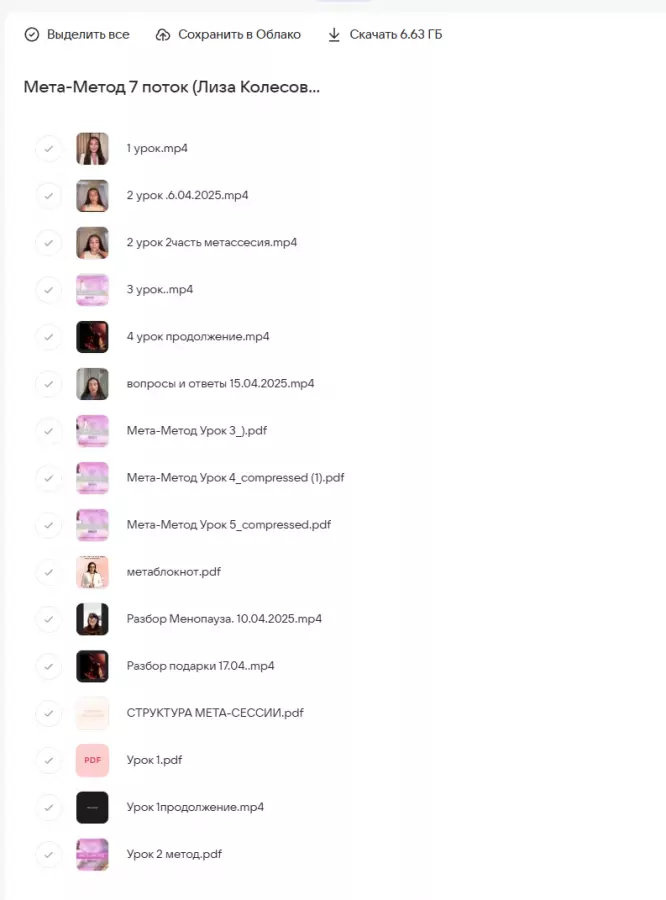
Task: Open "вопросы и ответы 15.04.2025.mp4"
Action: 220,383
